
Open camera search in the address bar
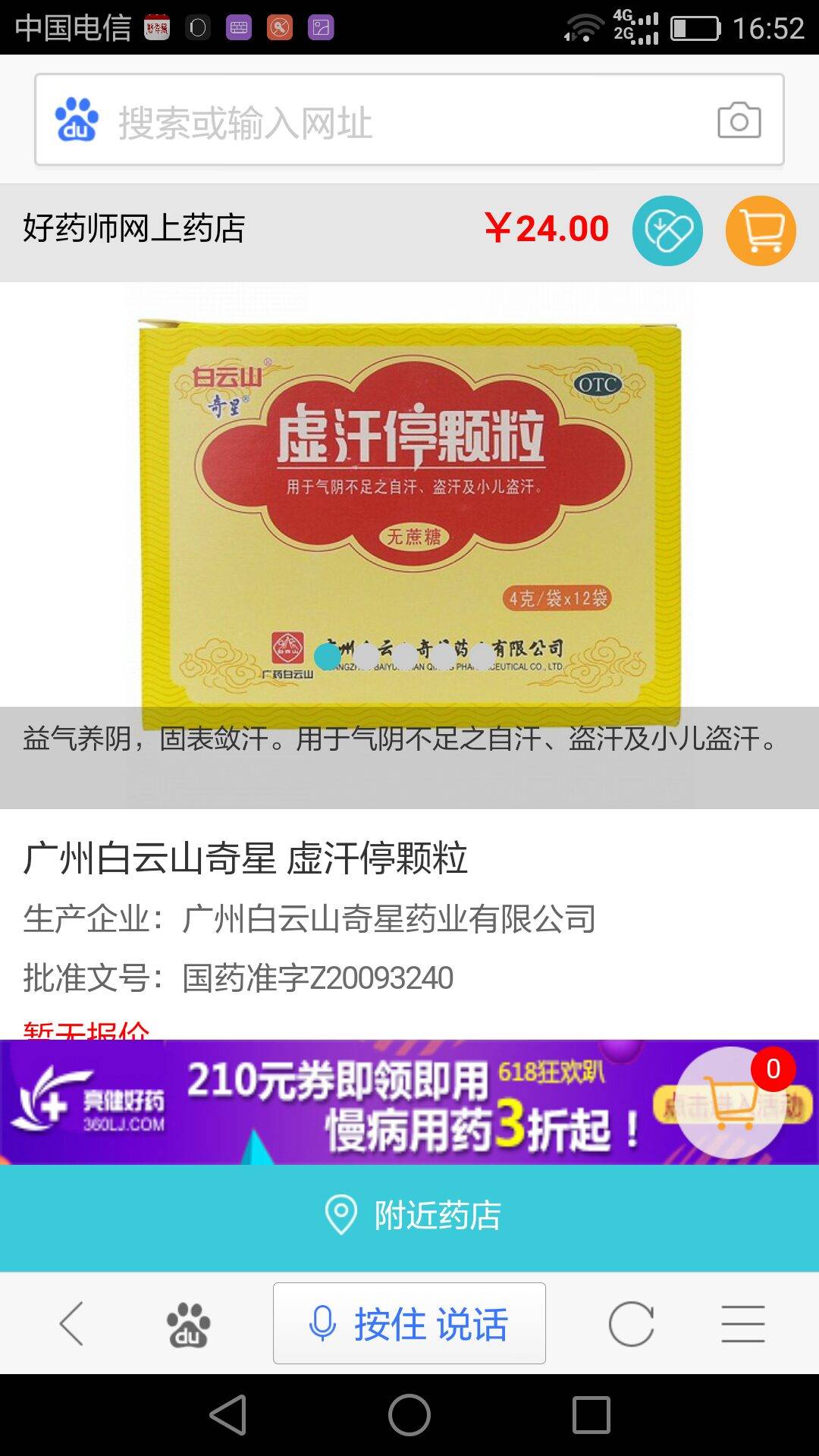click(x=739, y=121)
